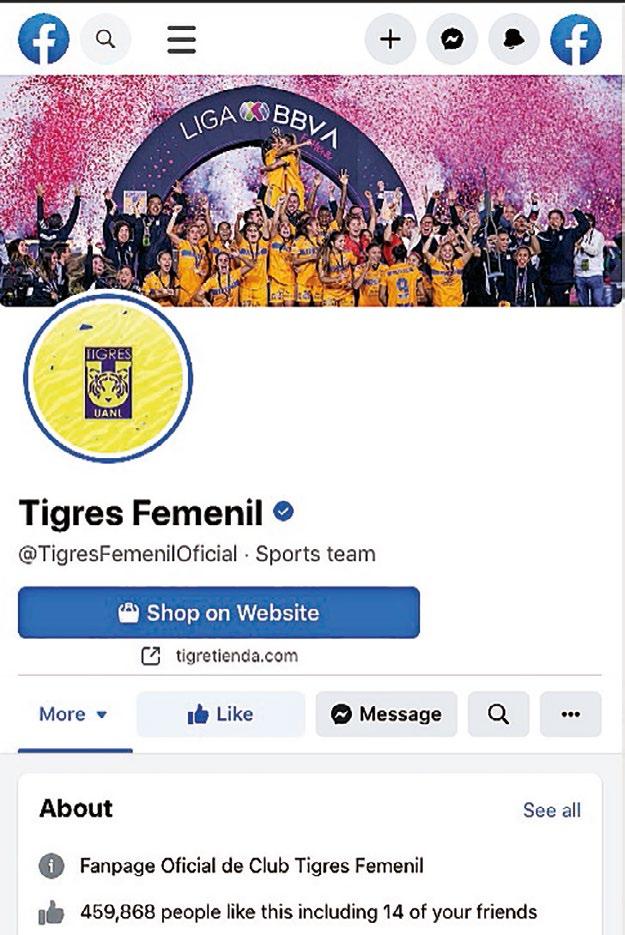This screenshot has height=935, width=625.
Task: Open the three-dot page options
Action: pyautogui.click(x=571, y=714)
